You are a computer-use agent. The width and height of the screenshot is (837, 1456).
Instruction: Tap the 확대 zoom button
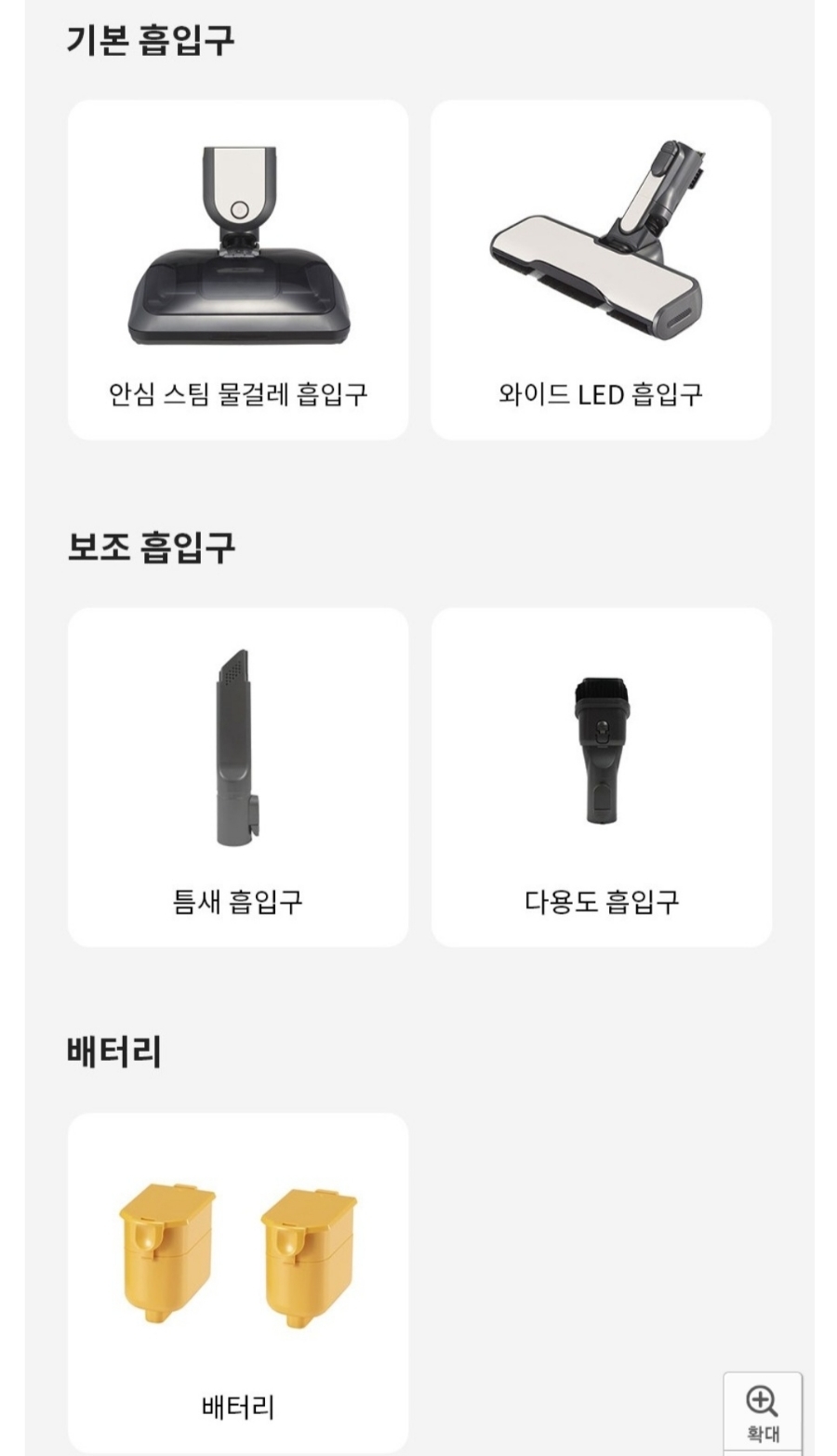click(762, 1413)
